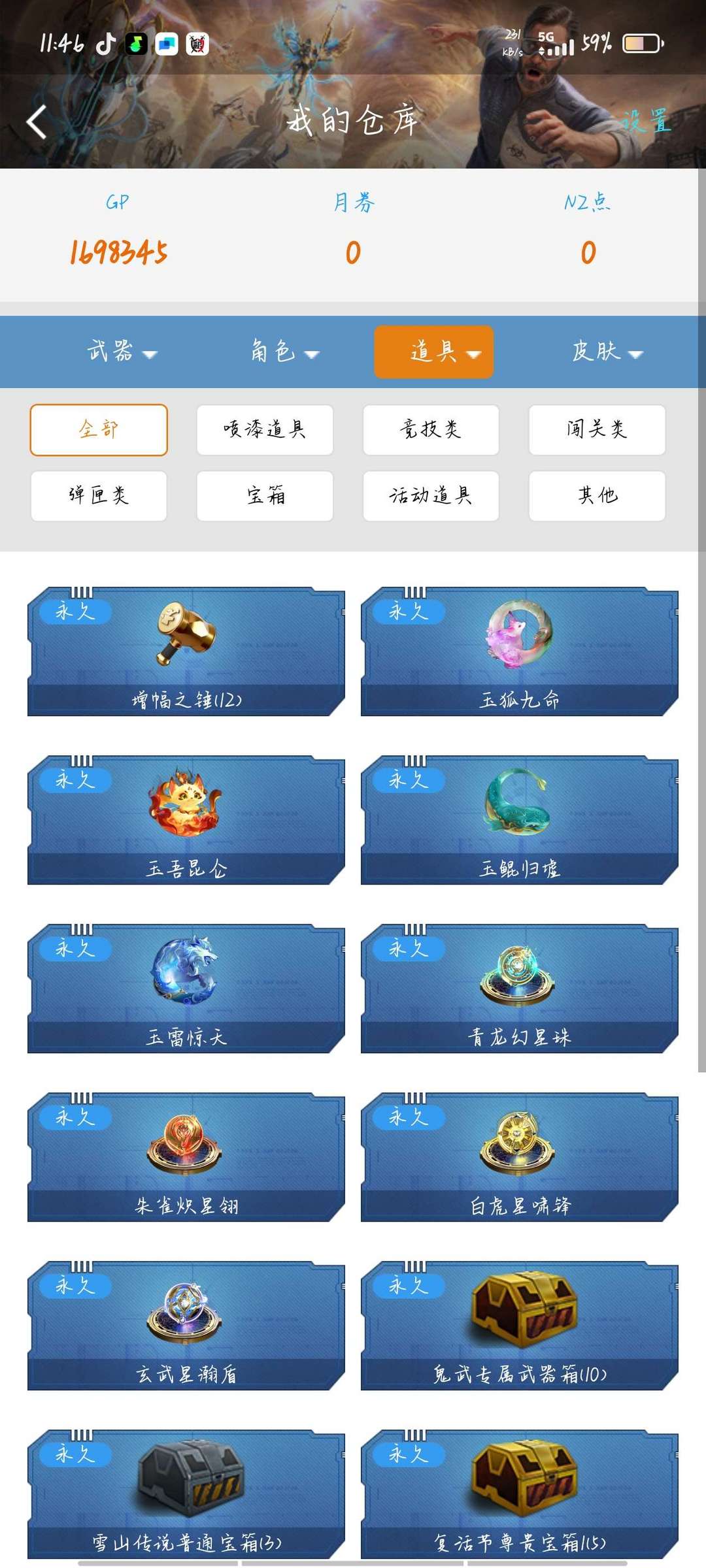View the 朱雀炽星翎 item
The image size is (706, 1568).
tap(186, 1157)
